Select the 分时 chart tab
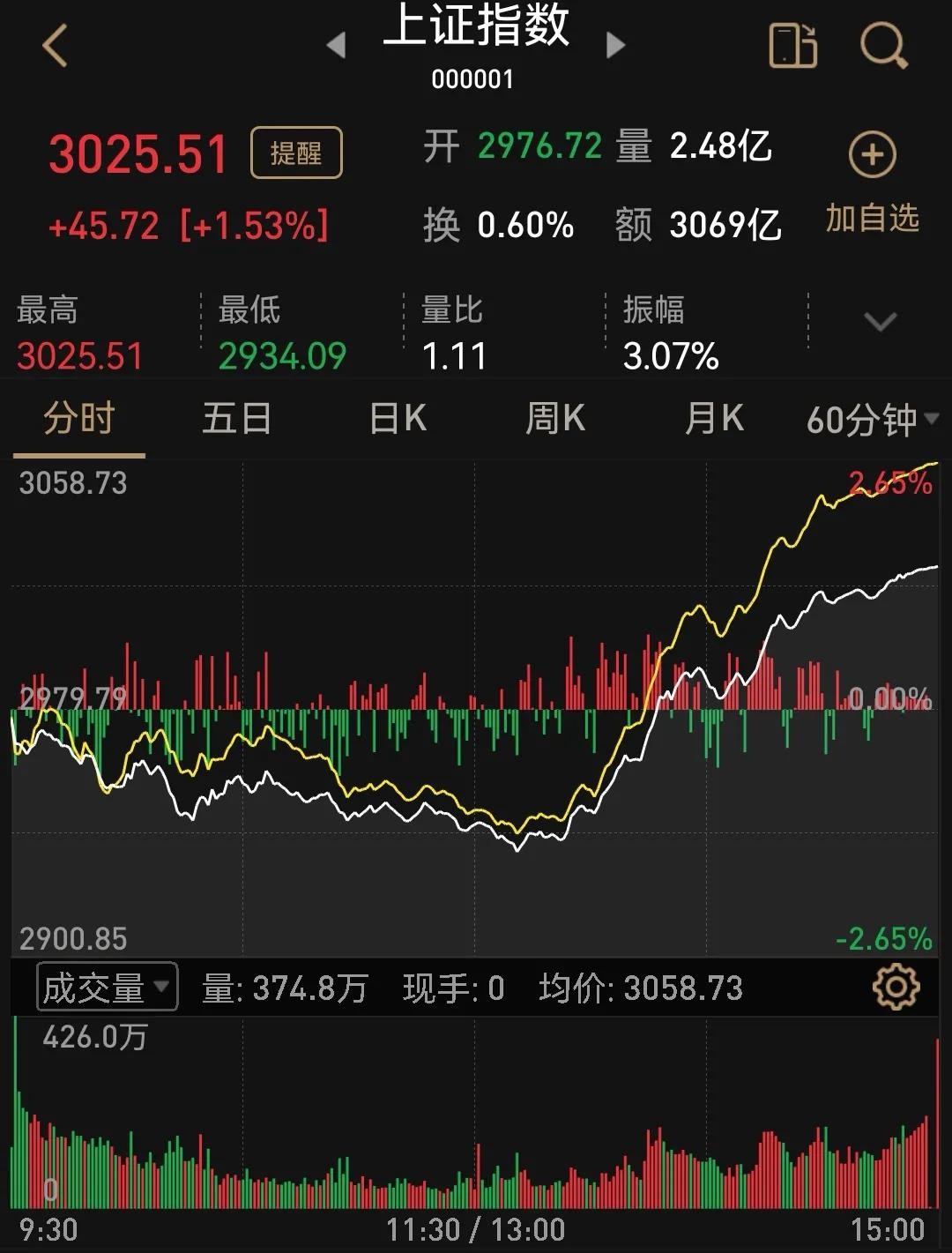The image size is (952, 1253). (79, 418)
